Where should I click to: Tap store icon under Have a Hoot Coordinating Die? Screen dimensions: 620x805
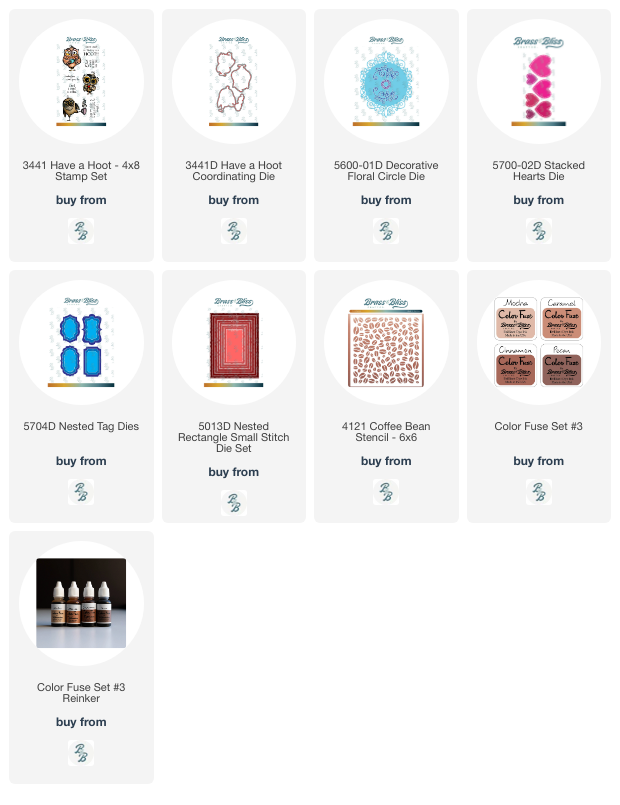click(233, 231)
